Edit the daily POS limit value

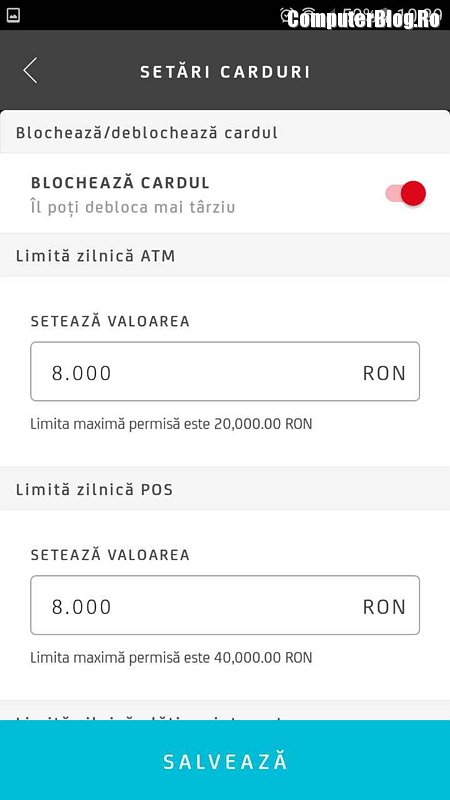225,605
